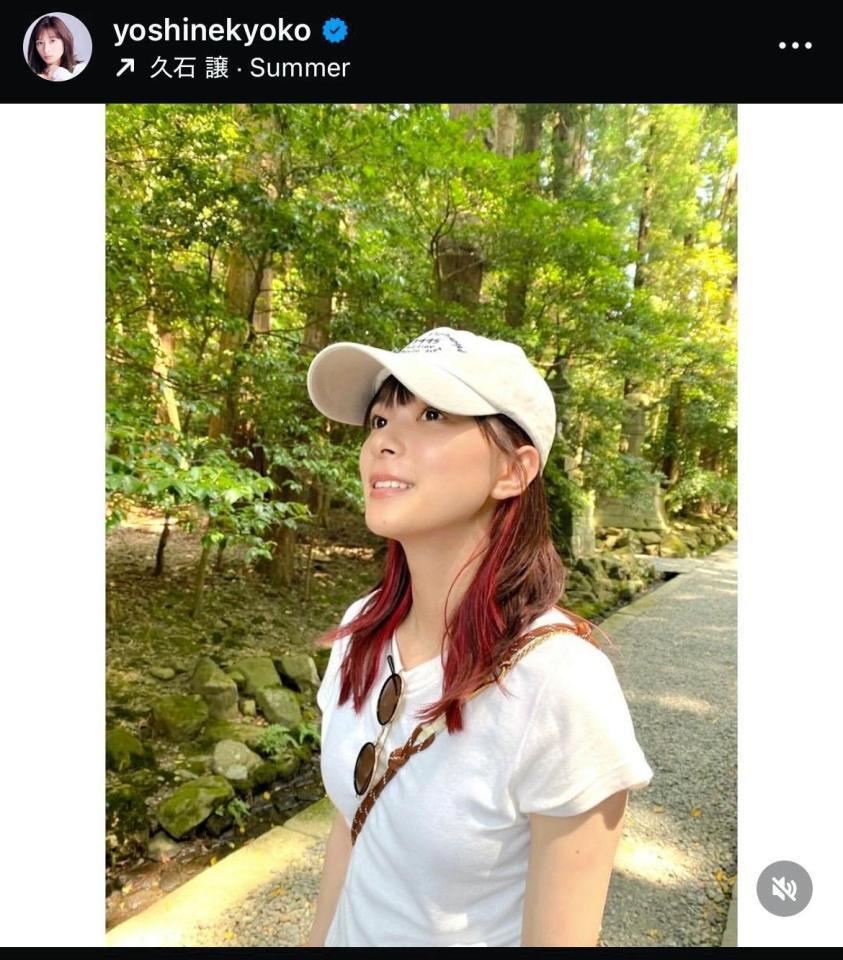Viewport: 843px width, 960px height.
Task: View the yoshinekyoko profile
Action: coord(211,31)
